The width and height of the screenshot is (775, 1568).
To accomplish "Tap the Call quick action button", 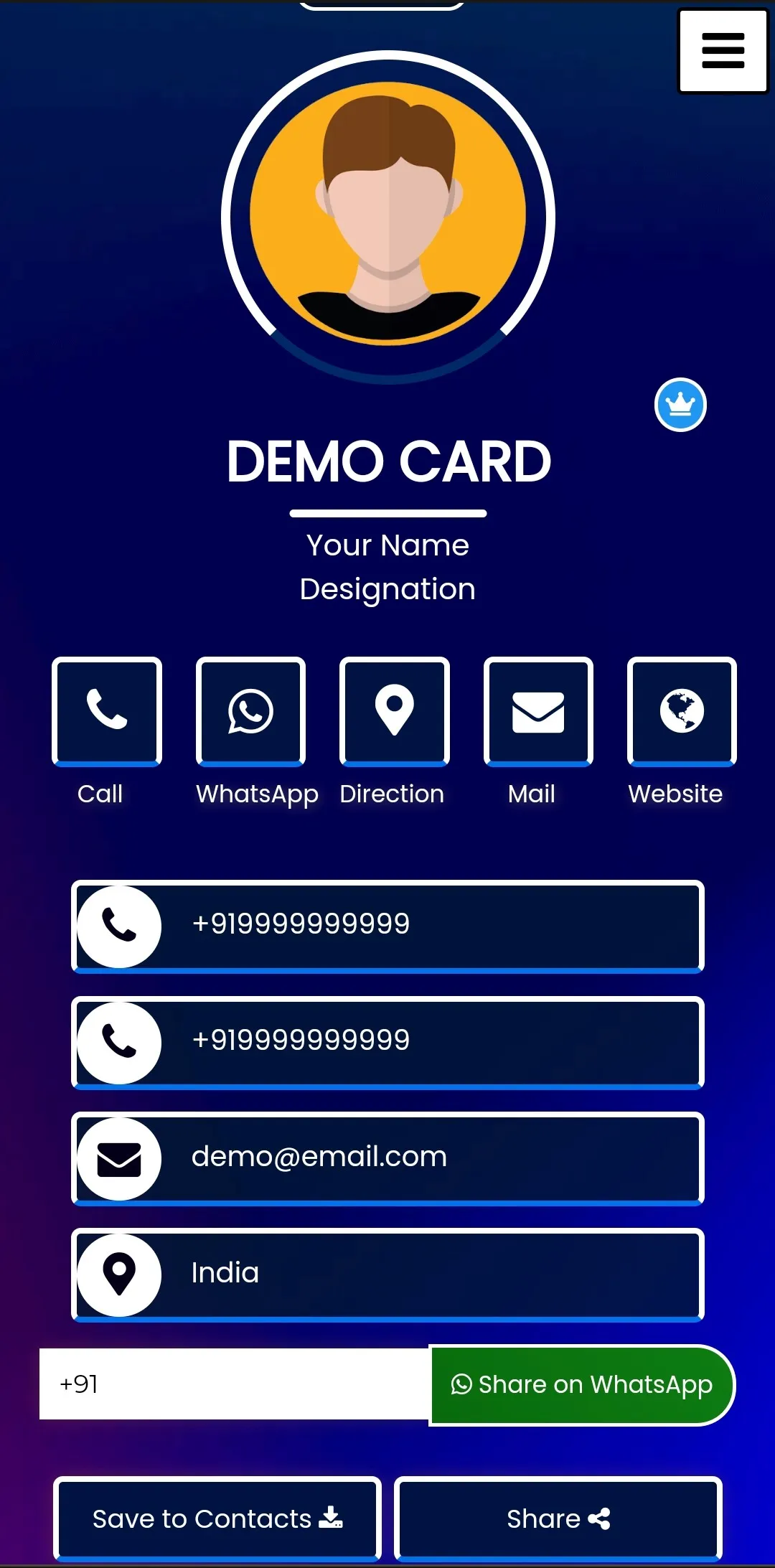I will (x=107, y=710).
